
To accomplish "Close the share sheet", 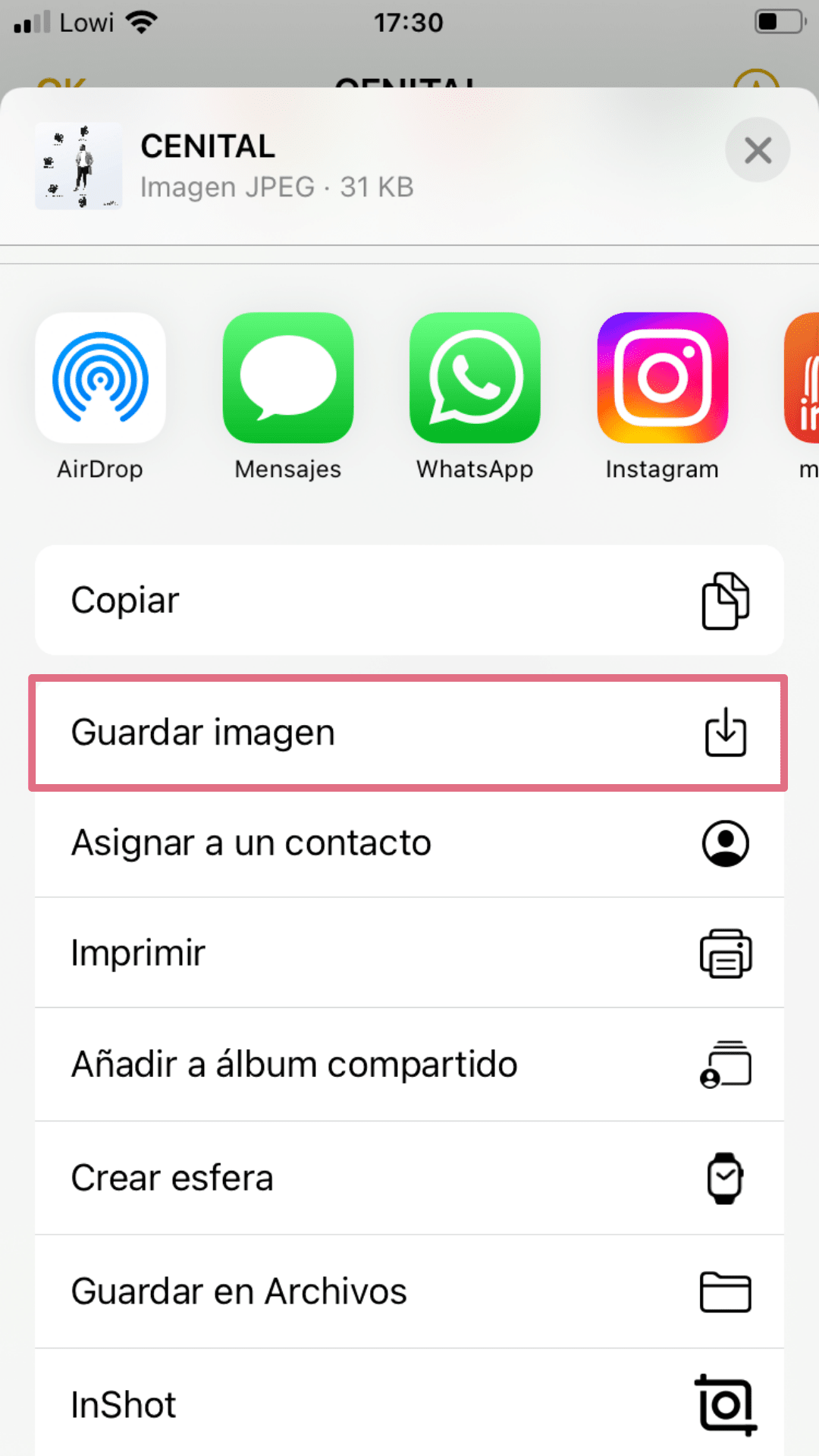I will pos(758,150).
